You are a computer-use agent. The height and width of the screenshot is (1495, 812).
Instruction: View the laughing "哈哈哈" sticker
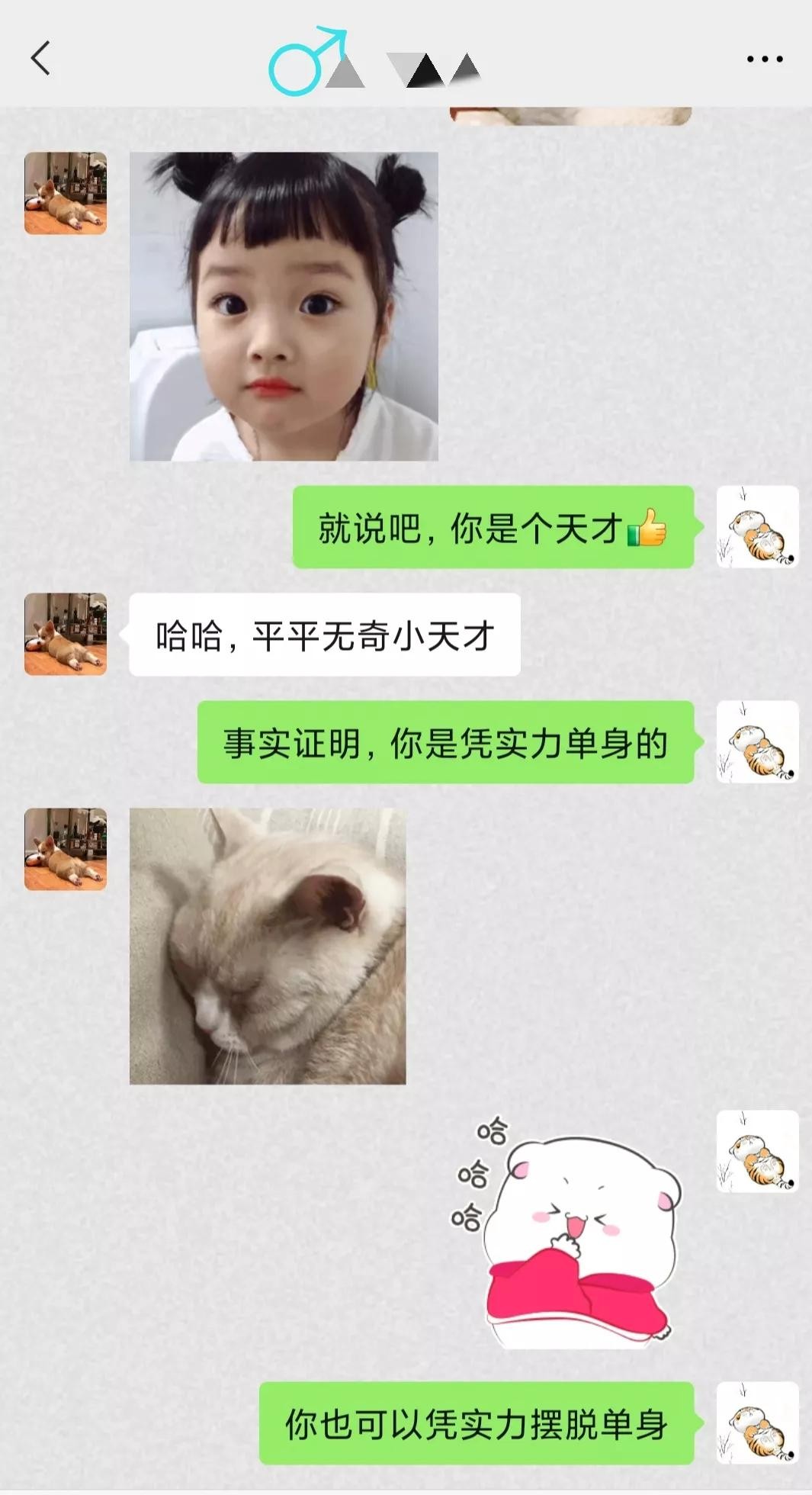568,1231
